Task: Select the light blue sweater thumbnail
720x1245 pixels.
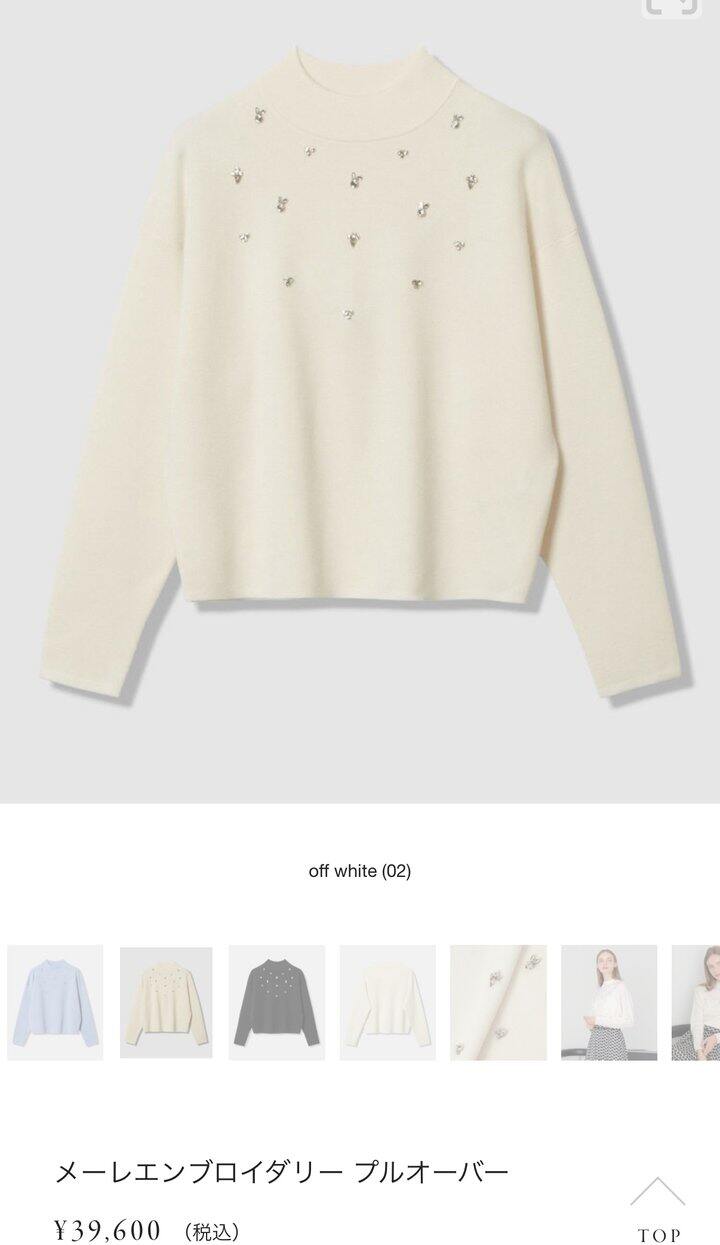Action: pos(55,1002)
